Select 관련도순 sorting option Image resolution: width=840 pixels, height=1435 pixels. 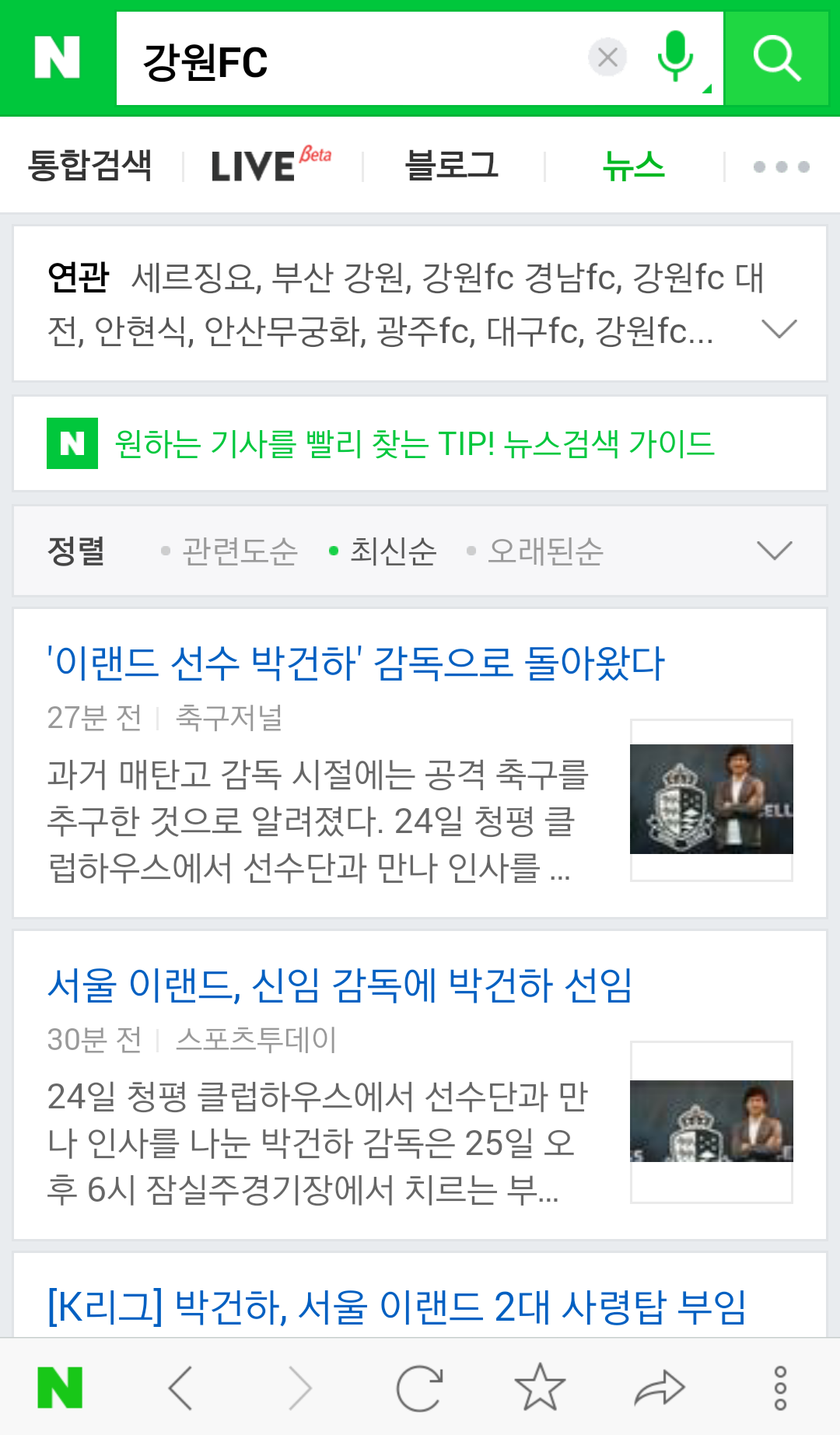click(240, 550)
